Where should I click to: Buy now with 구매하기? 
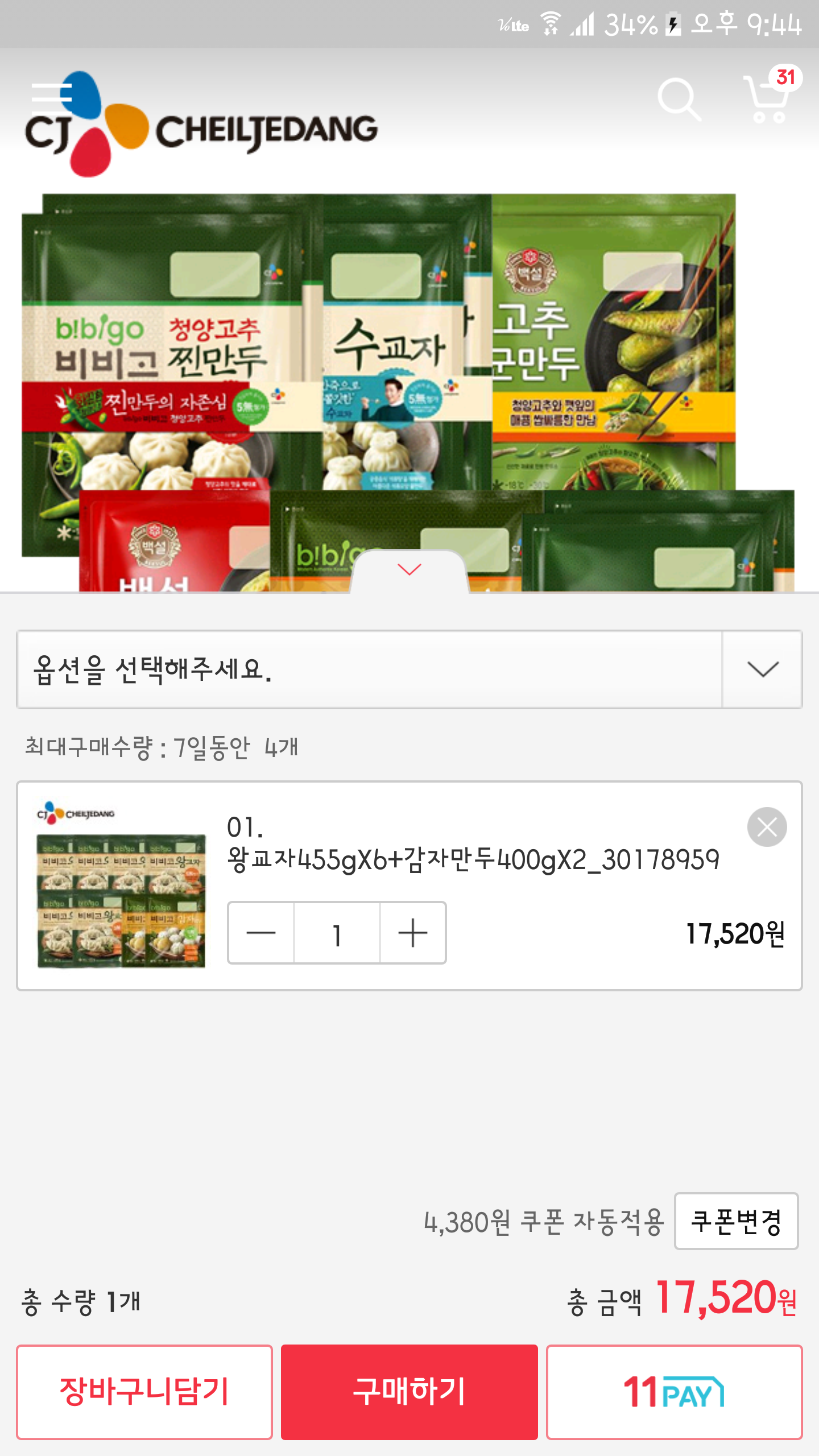(409, 1392)
